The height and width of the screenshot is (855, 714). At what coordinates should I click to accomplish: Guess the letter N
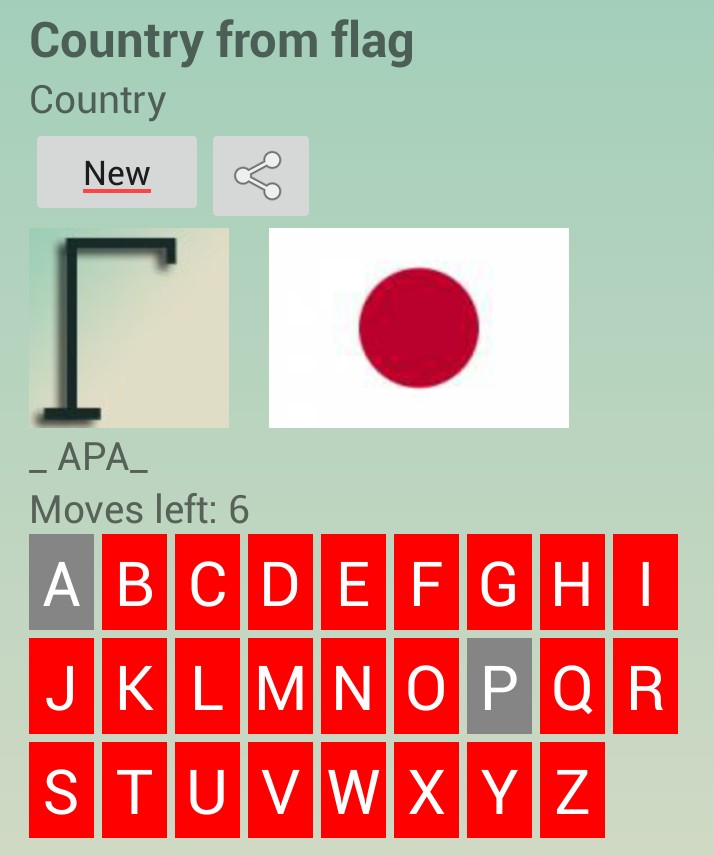click(353, 686)
